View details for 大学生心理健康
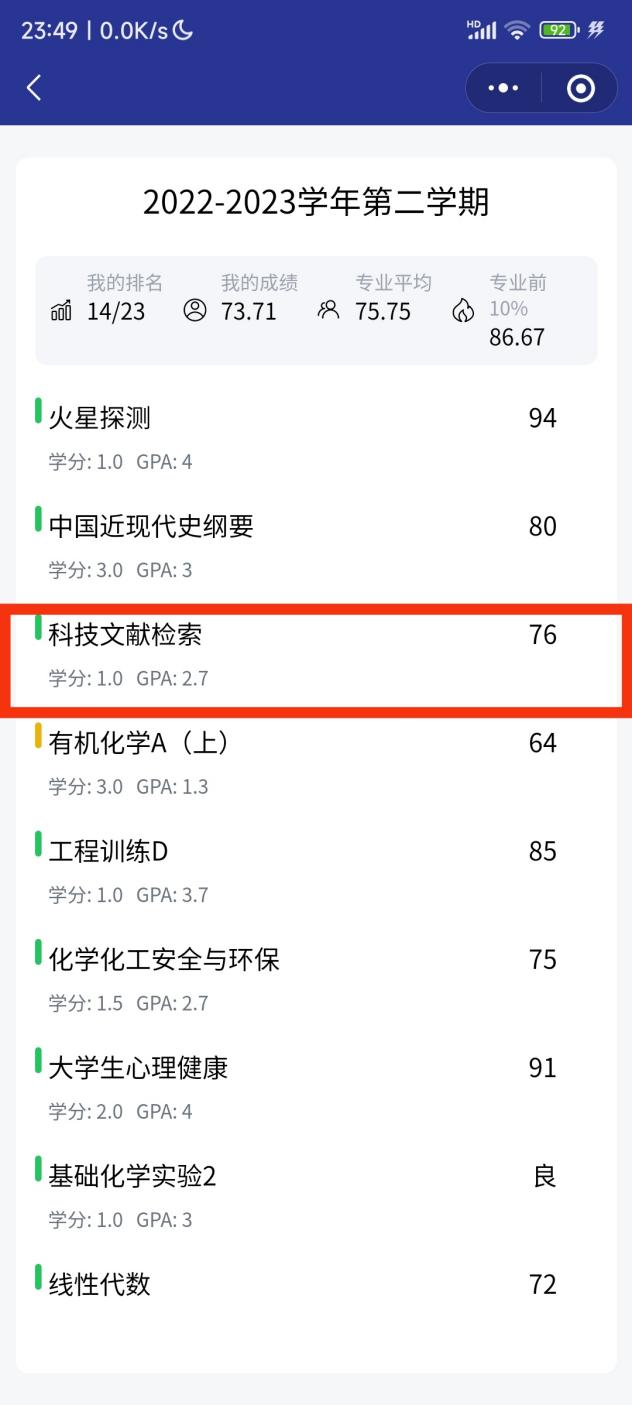The width and height of the screenshot is (632, 1405). pyautogui.click(x=316, y=1087)
